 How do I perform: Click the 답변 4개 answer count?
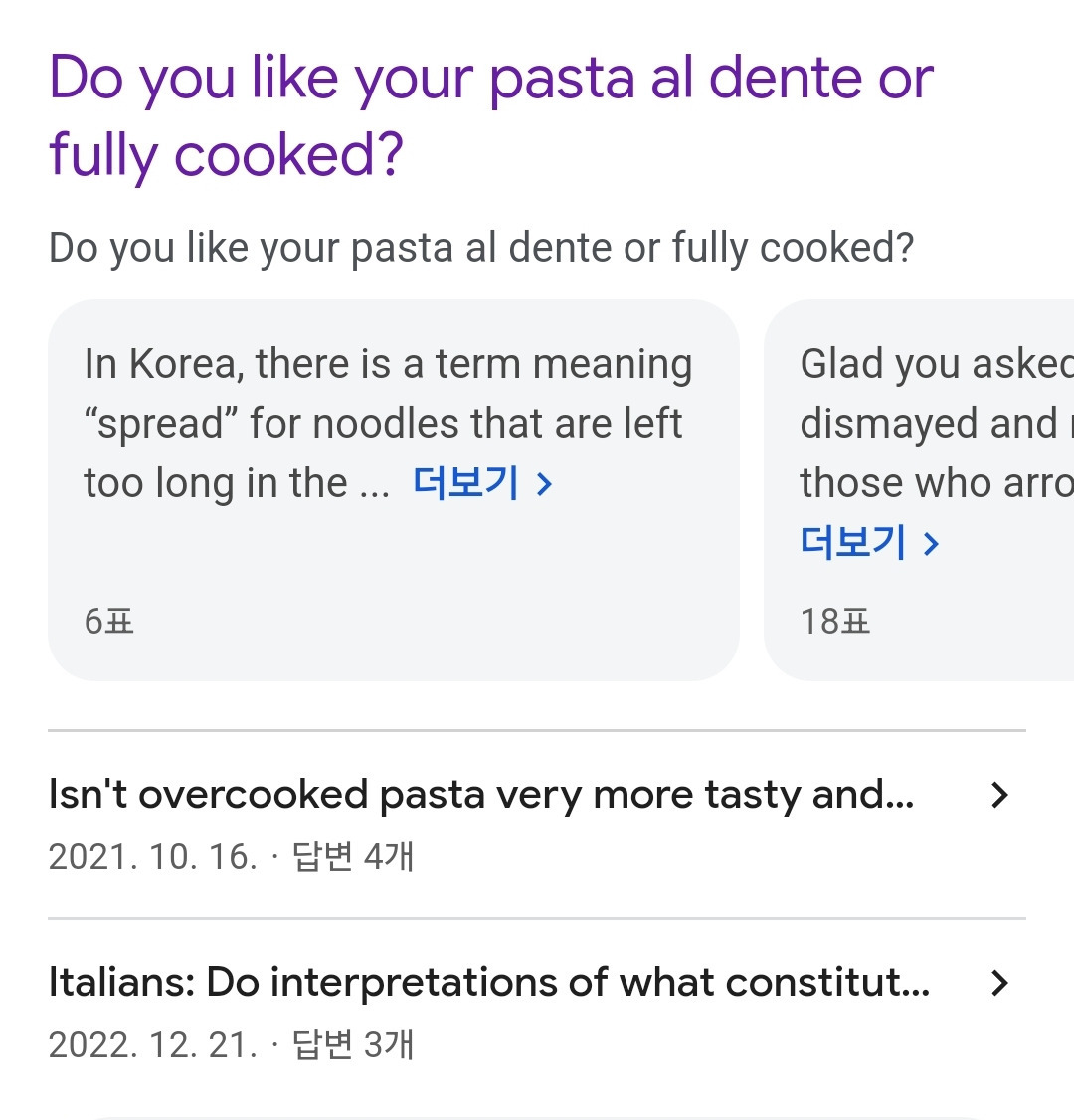(355, 856)
